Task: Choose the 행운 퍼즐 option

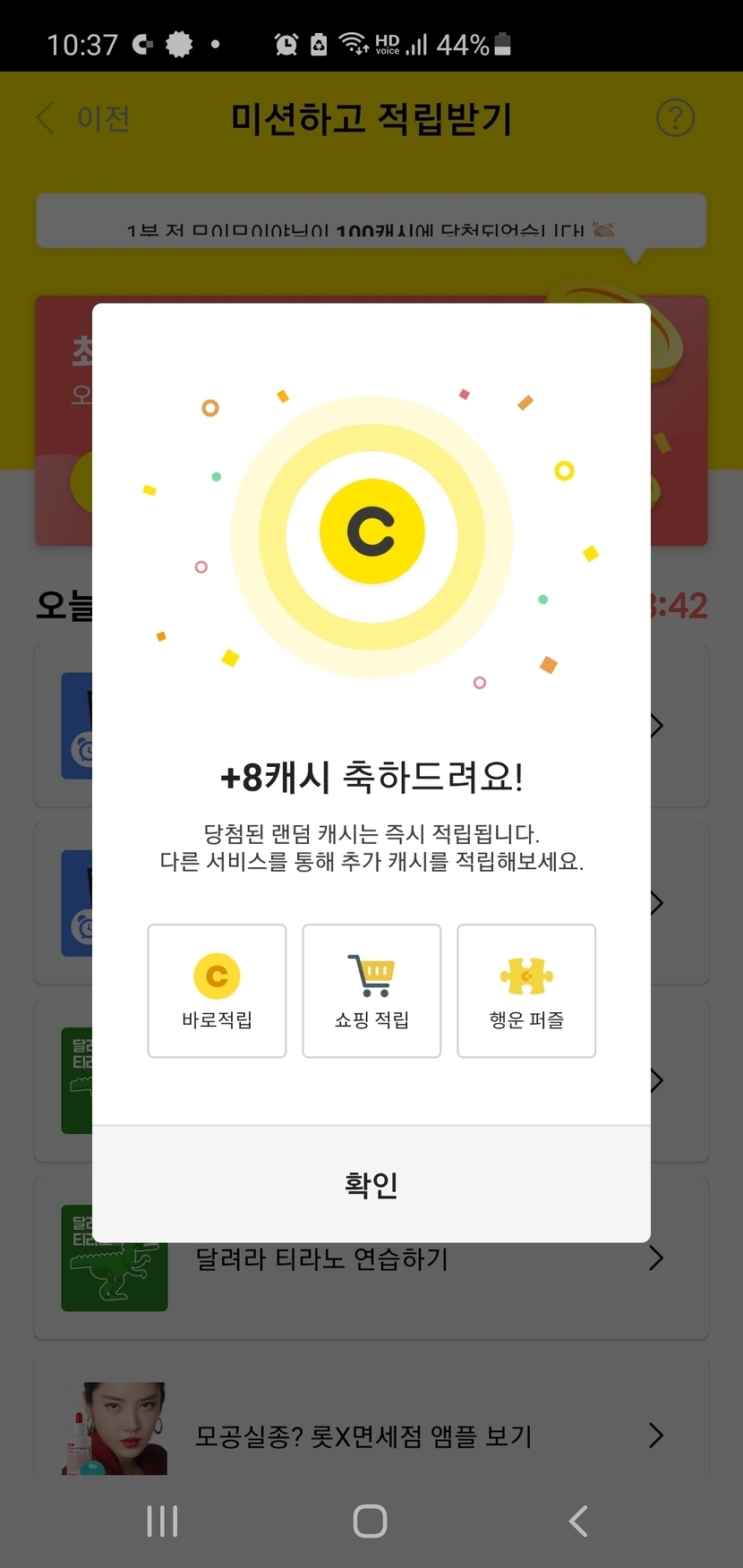Action: point(526,991)
